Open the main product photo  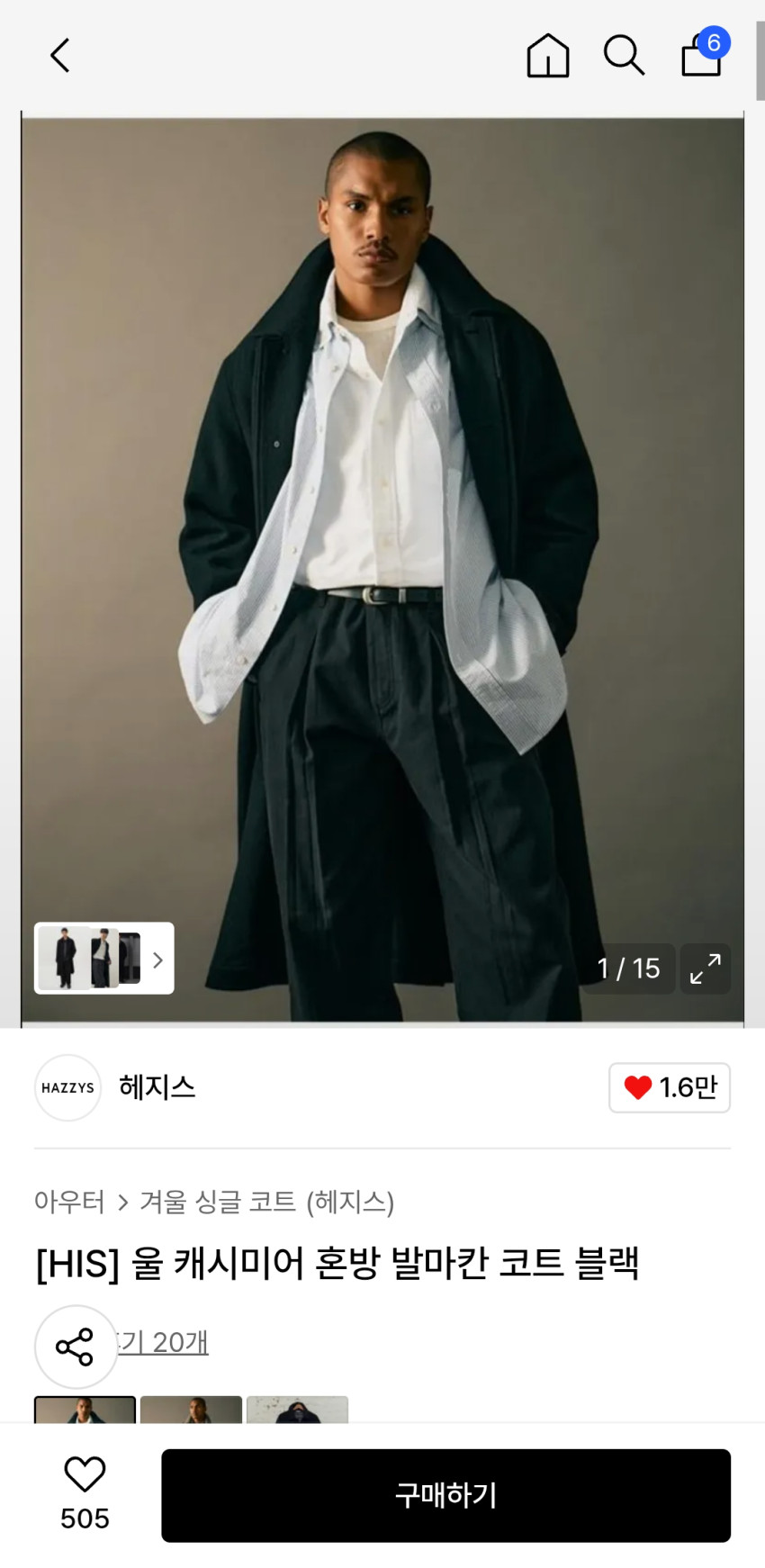(x=382, y=540)
